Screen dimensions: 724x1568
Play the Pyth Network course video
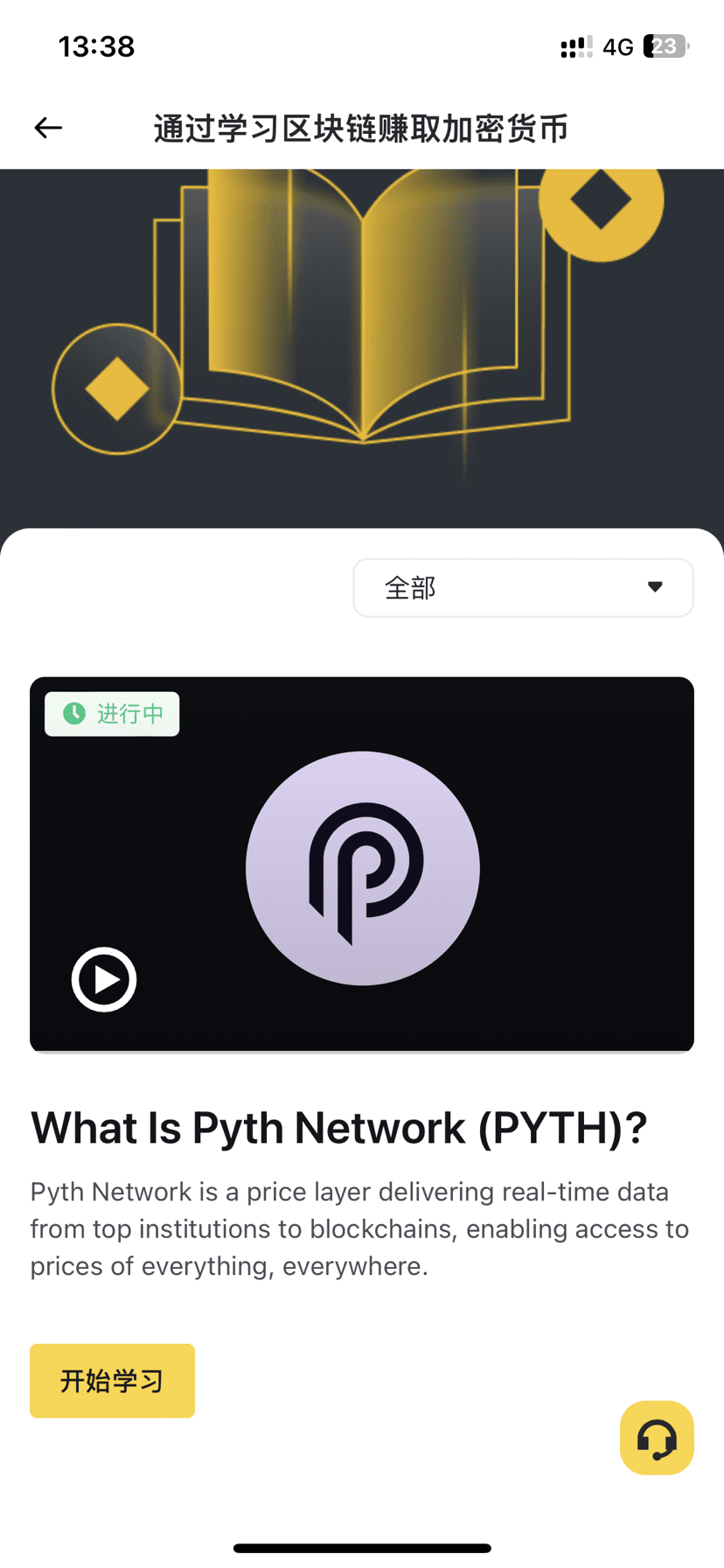coord(104,979)
